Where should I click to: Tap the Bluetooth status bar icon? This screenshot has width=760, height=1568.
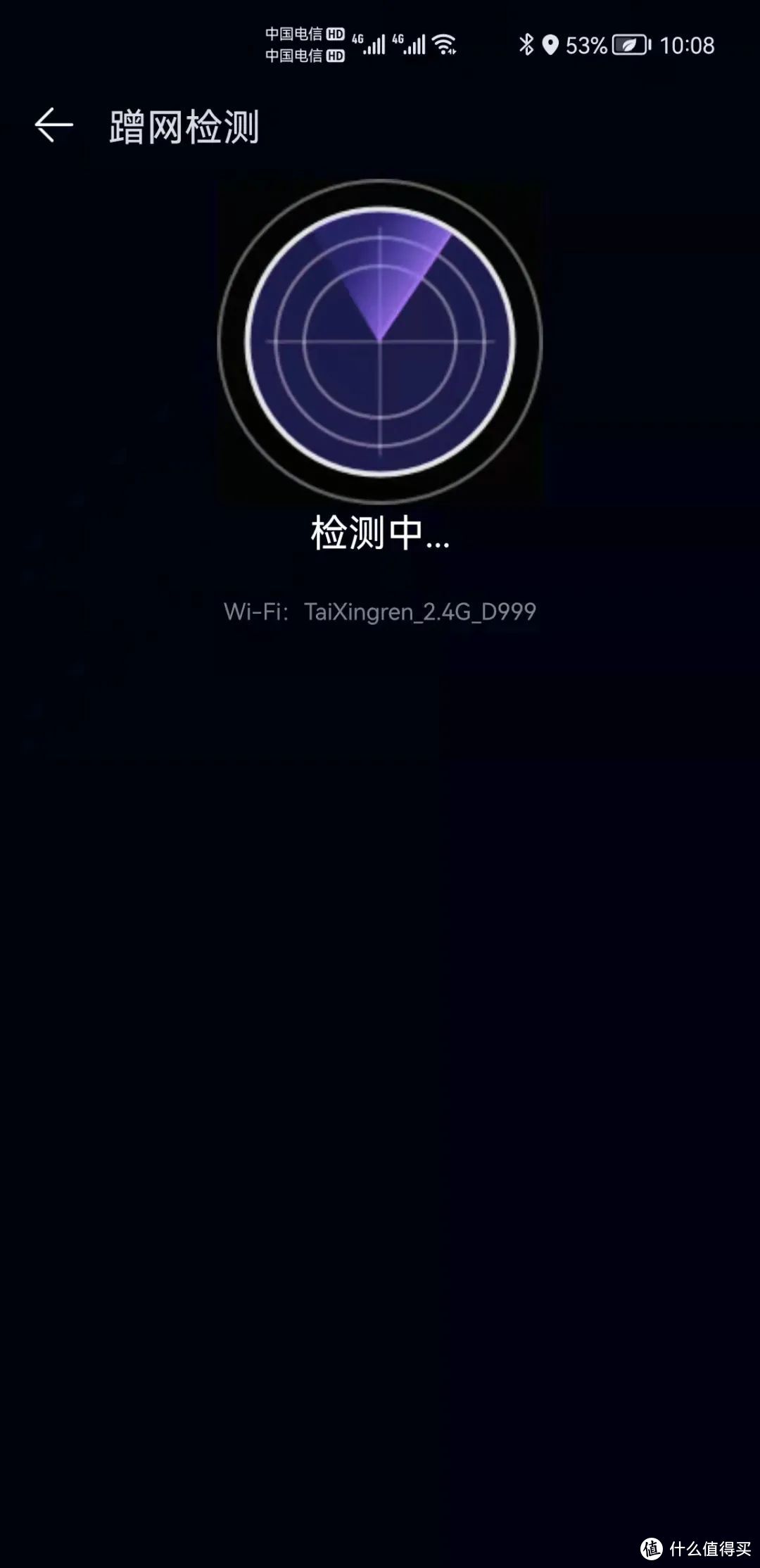pyautogui.click(x=525, y=45)
